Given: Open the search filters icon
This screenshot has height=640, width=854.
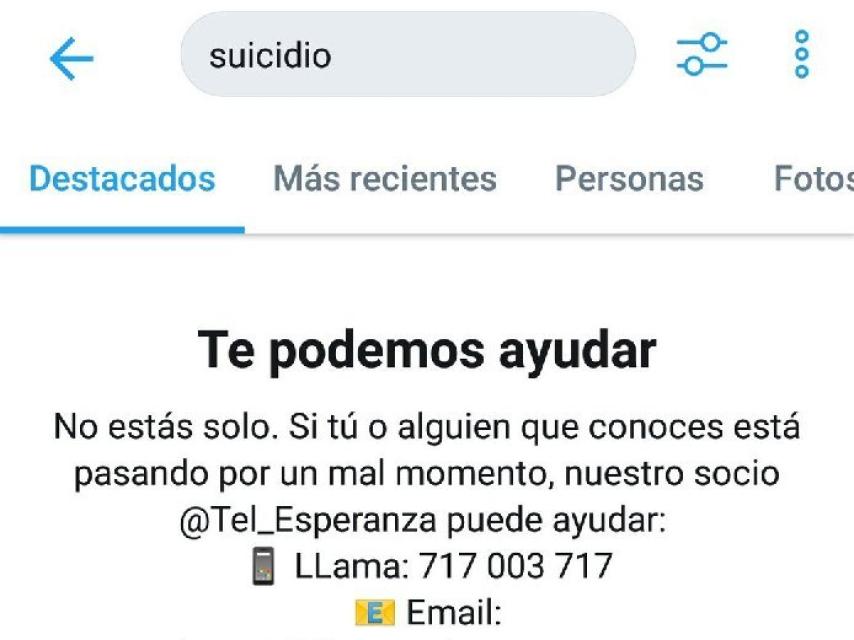Looking at the screenshot, I should (702, 55).
